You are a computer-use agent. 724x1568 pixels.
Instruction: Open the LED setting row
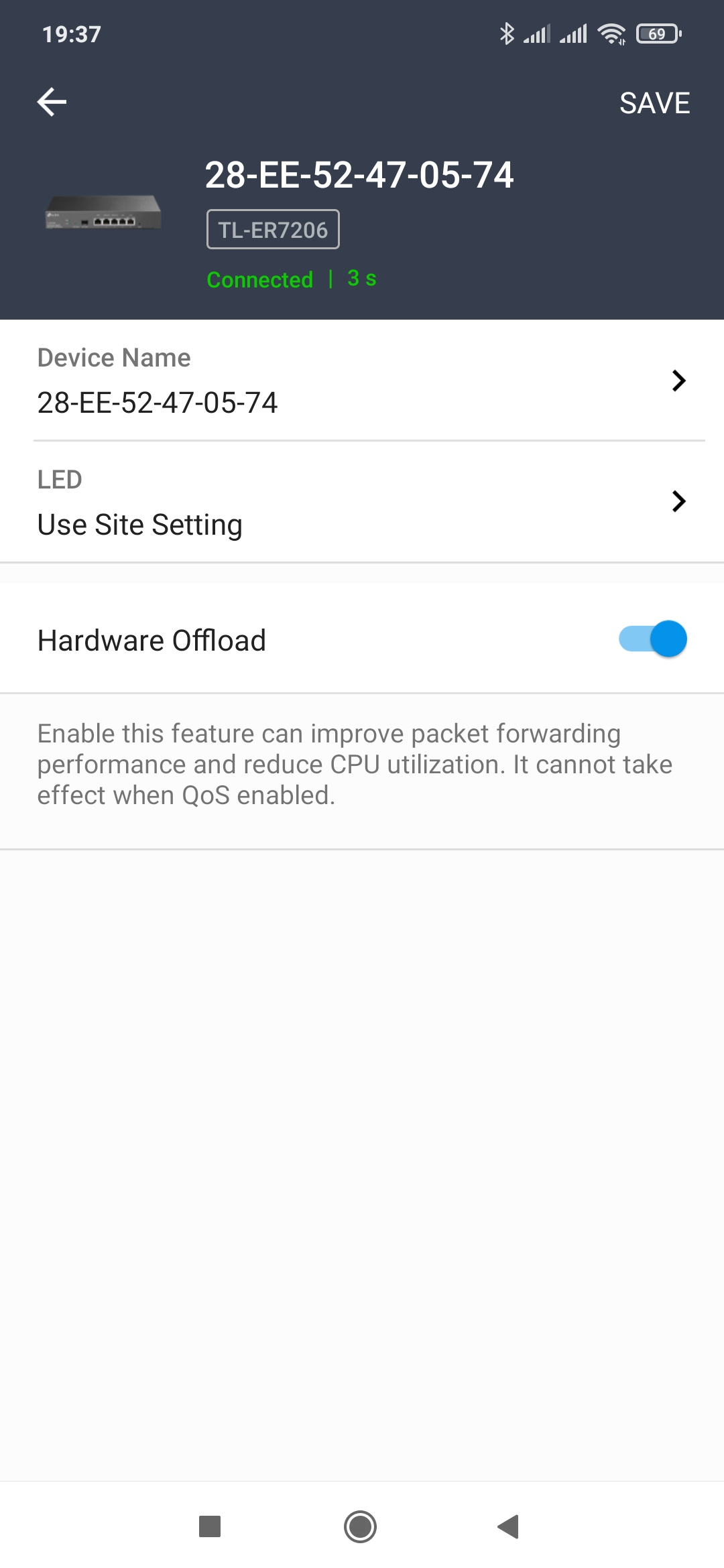[x=362, y=502]
